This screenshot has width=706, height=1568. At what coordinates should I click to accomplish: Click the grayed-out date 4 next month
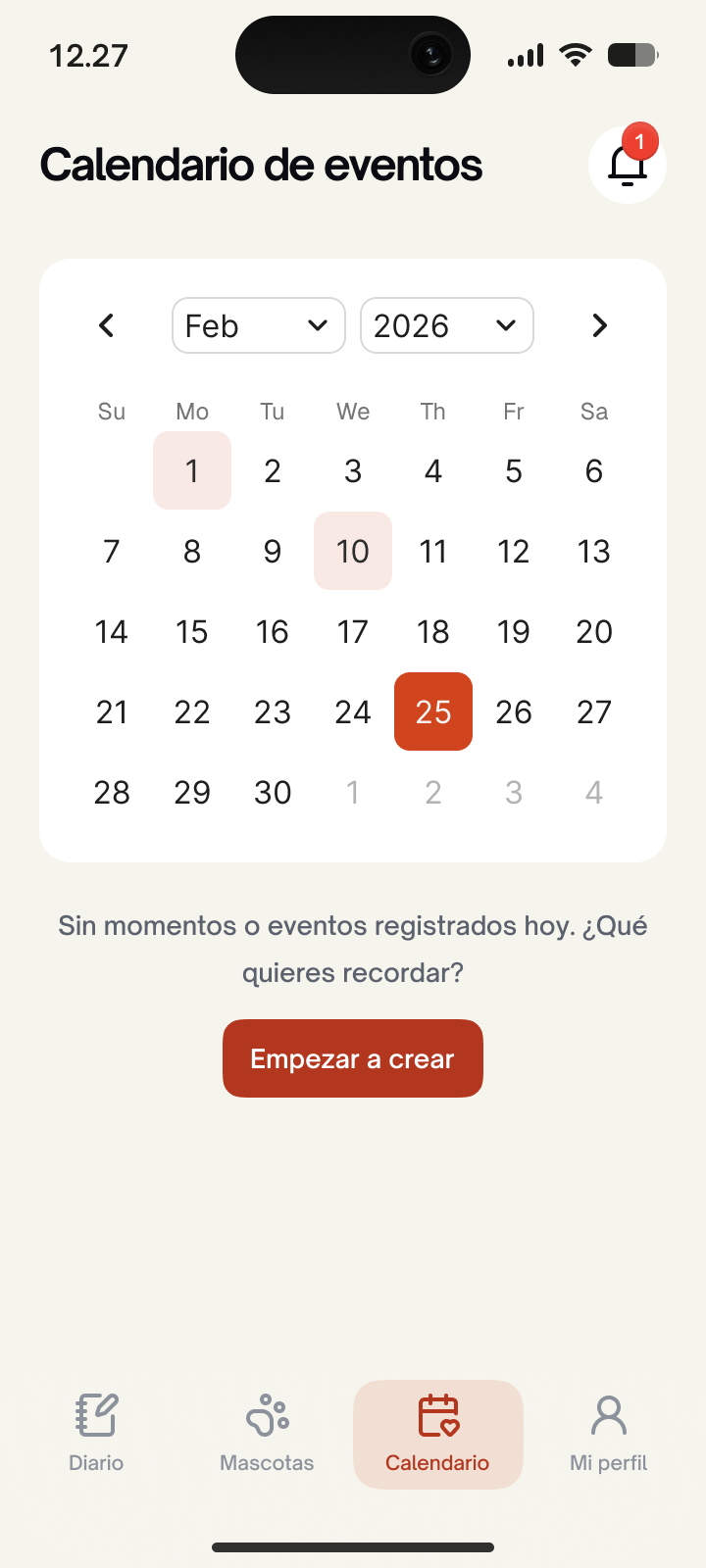(593, 792)
